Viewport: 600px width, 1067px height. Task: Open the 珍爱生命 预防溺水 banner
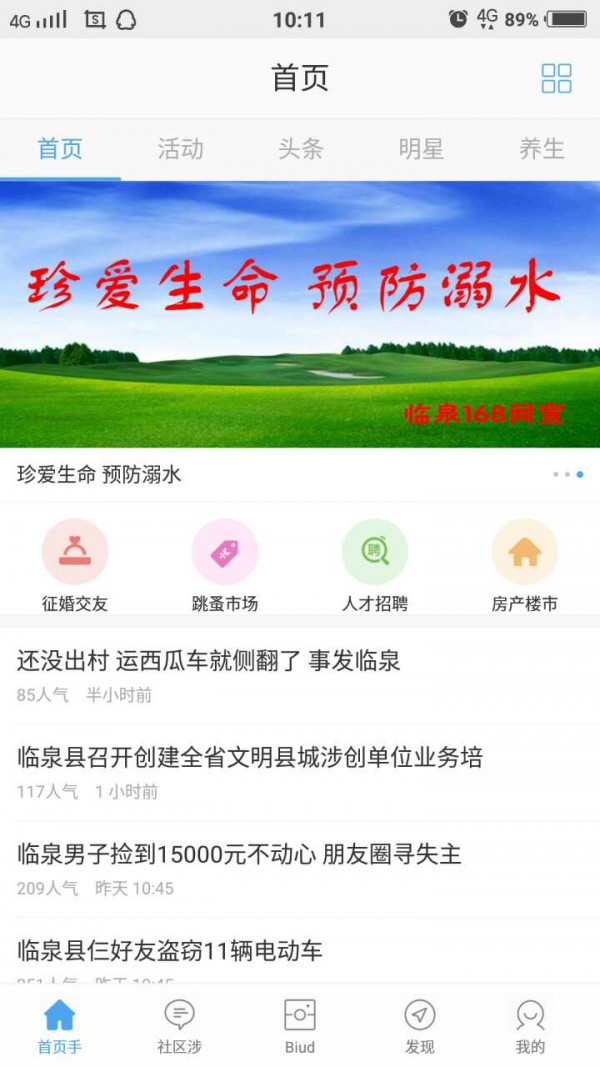(300, 314)
